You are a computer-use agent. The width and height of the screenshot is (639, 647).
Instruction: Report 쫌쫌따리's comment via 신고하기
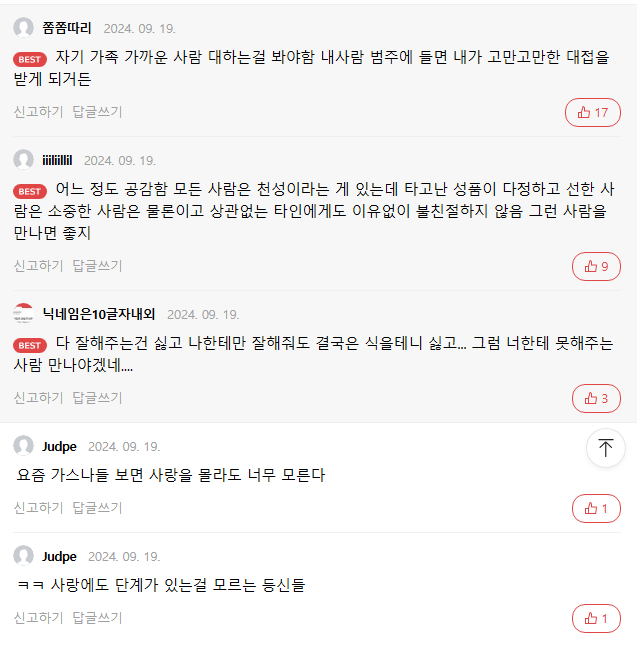pos(38,112)
